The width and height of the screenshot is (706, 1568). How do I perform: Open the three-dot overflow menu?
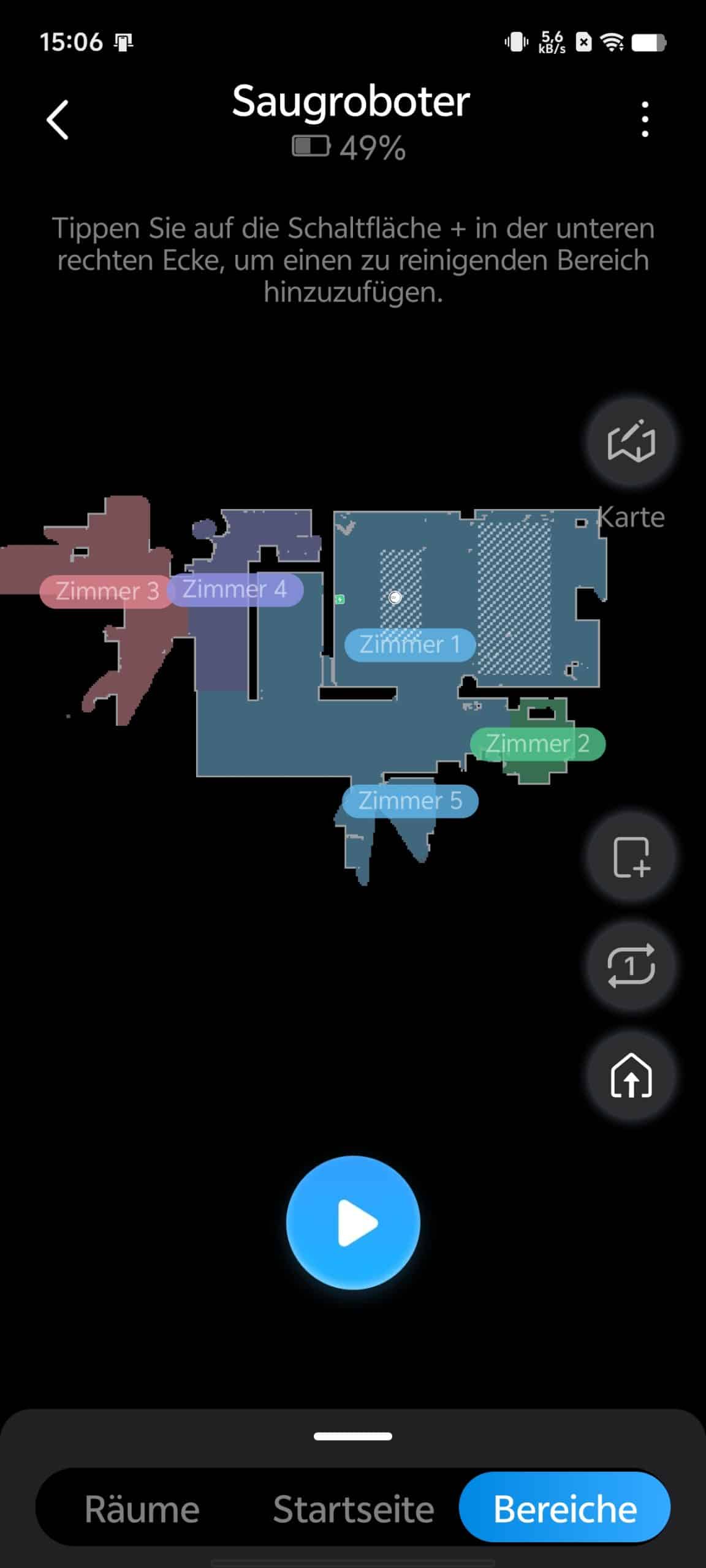point(645,119)
